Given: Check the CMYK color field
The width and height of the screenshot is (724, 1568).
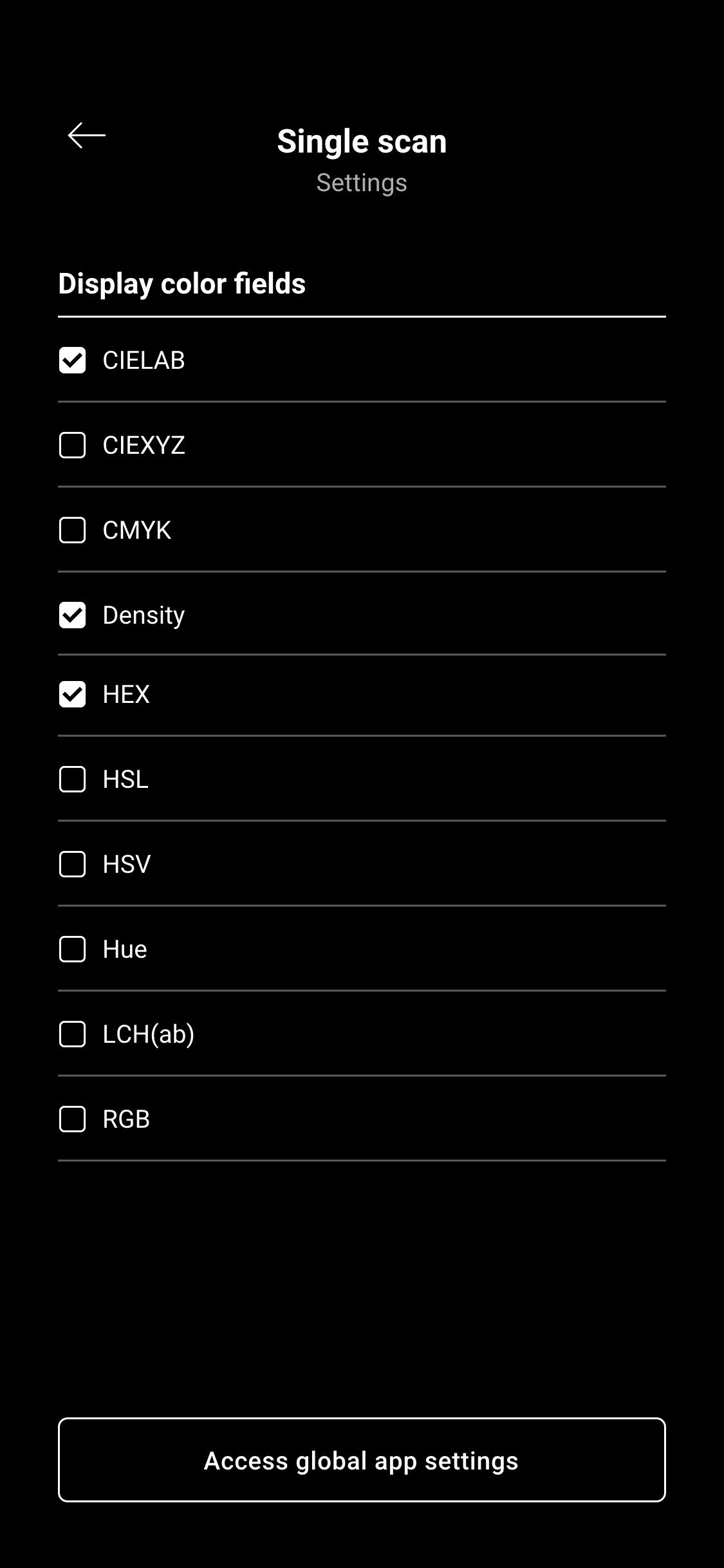Looking at the screenshot, I should click(x=72, y=530).
